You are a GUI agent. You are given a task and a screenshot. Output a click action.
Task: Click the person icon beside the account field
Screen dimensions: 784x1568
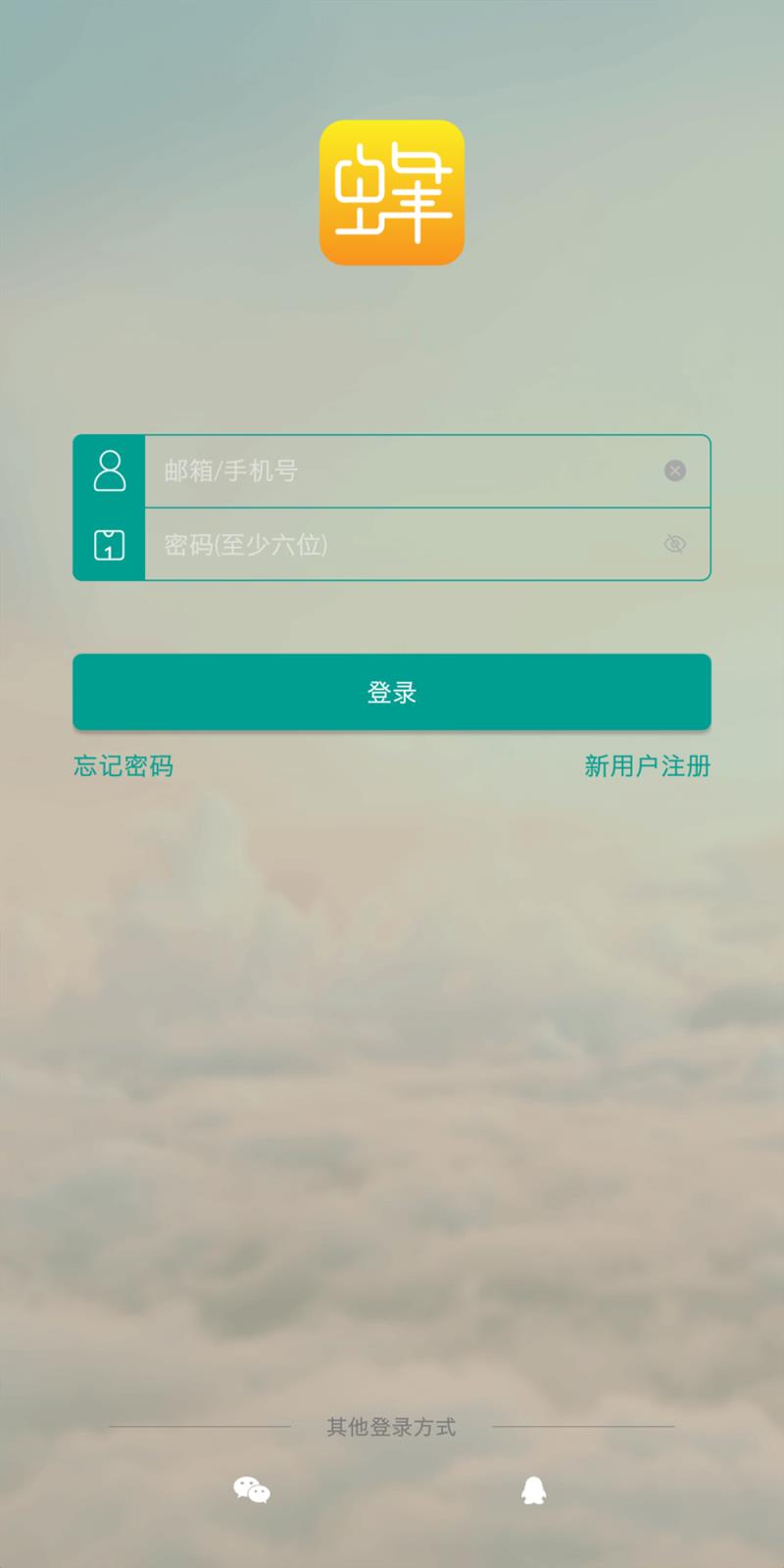pos(108,471)
